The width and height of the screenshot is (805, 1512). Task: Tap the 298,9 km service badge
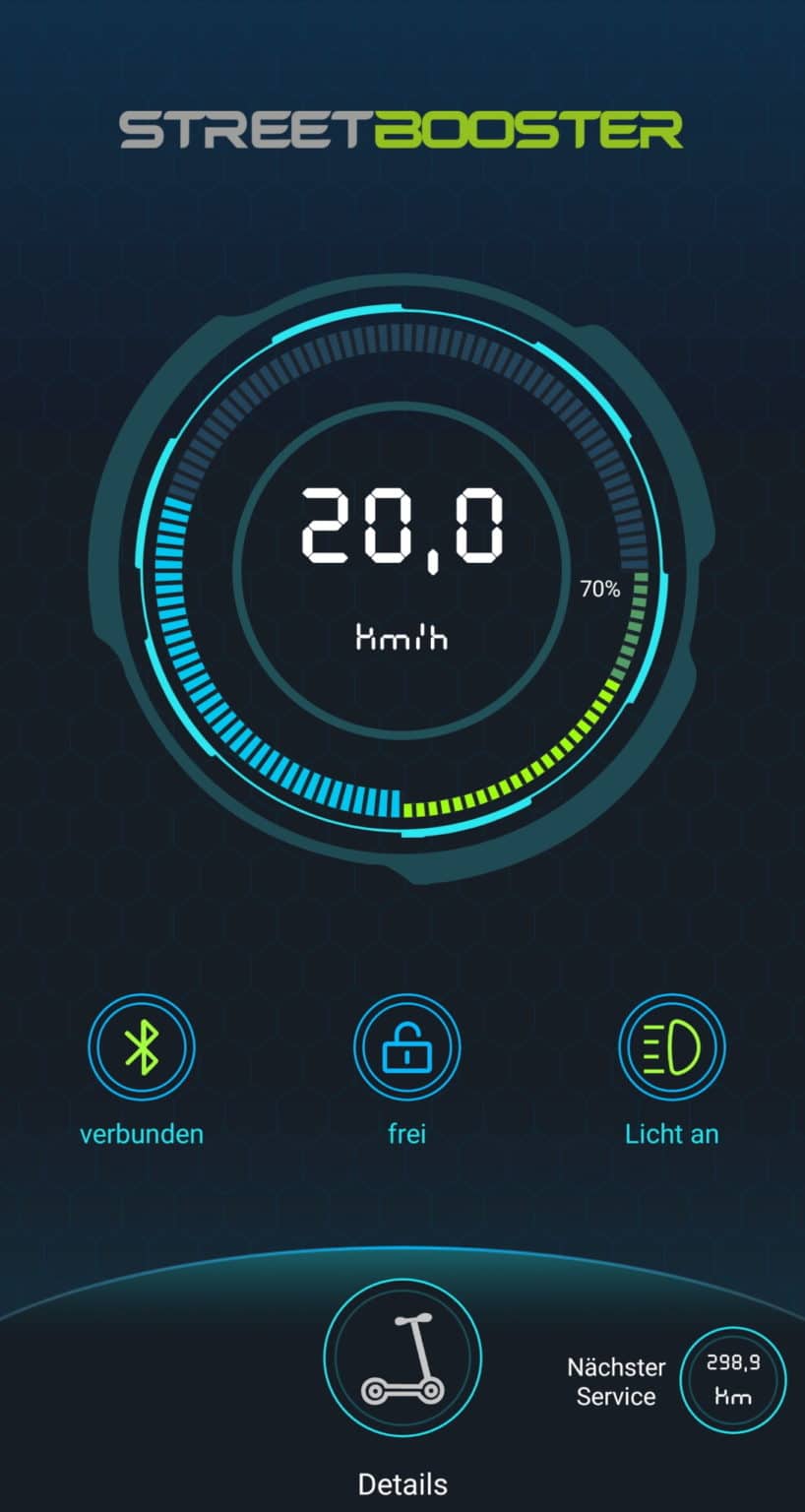coord(733,1378)
